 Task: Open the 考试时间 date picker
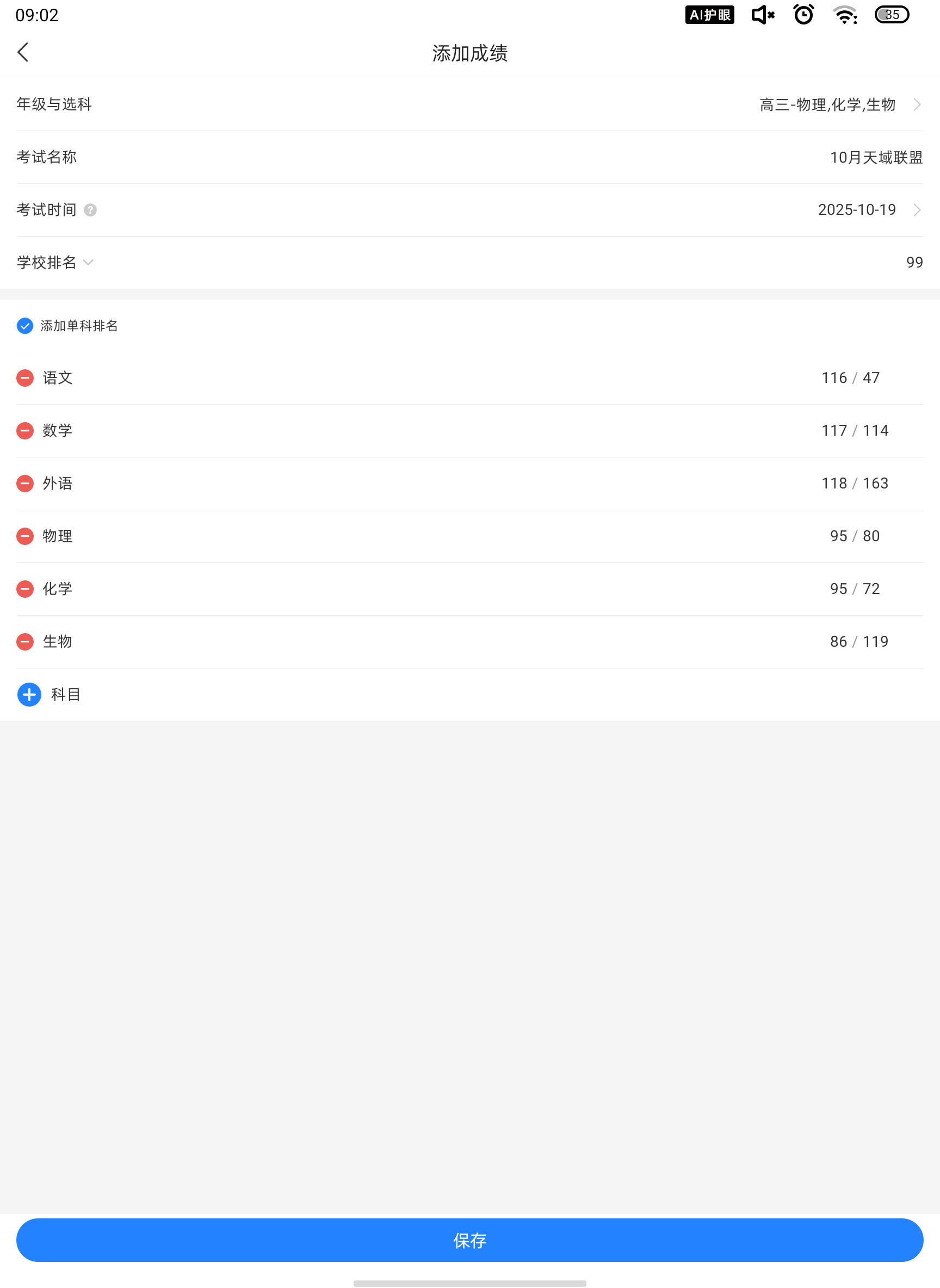coord(856,210)
